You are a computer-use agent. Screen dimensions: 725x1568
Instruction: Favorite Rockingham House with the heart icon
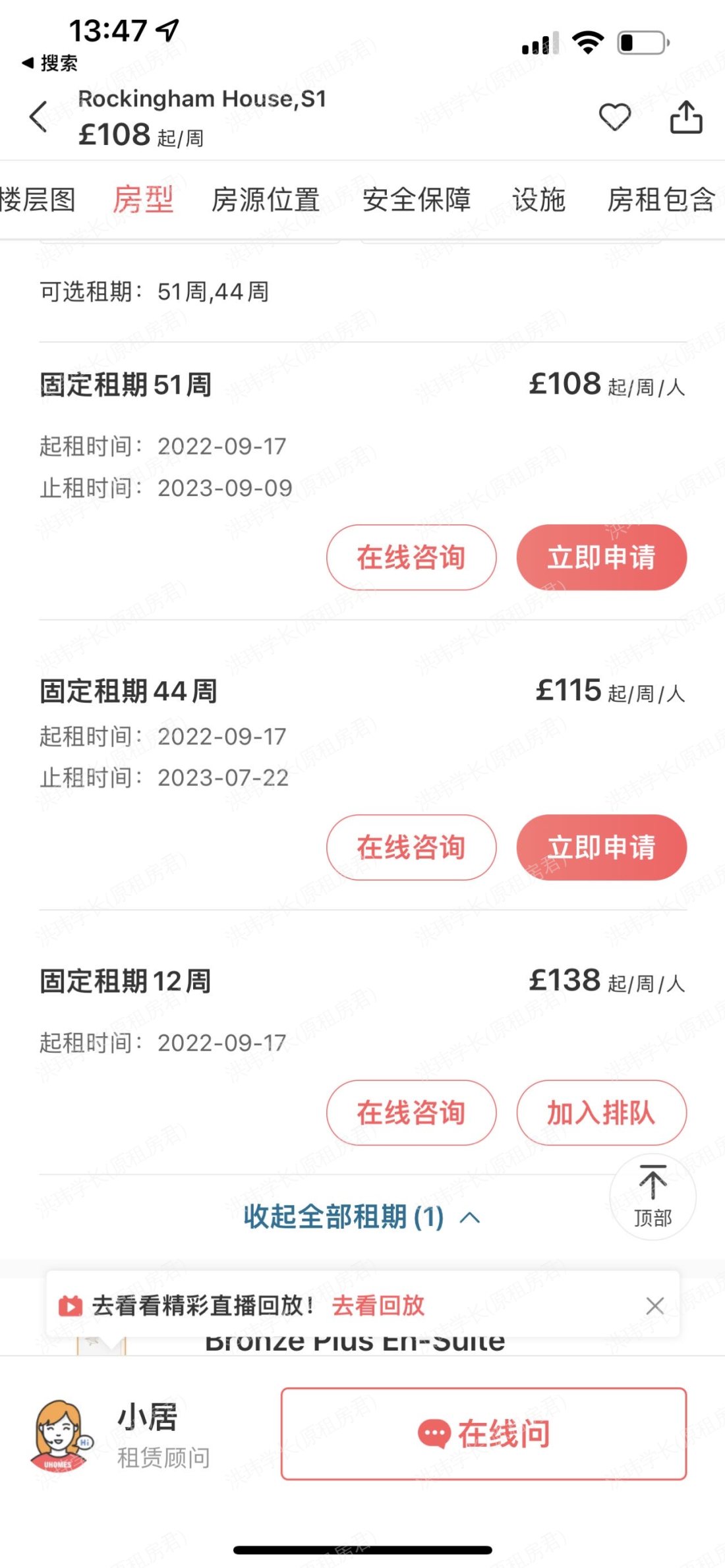tap(614, 117)
